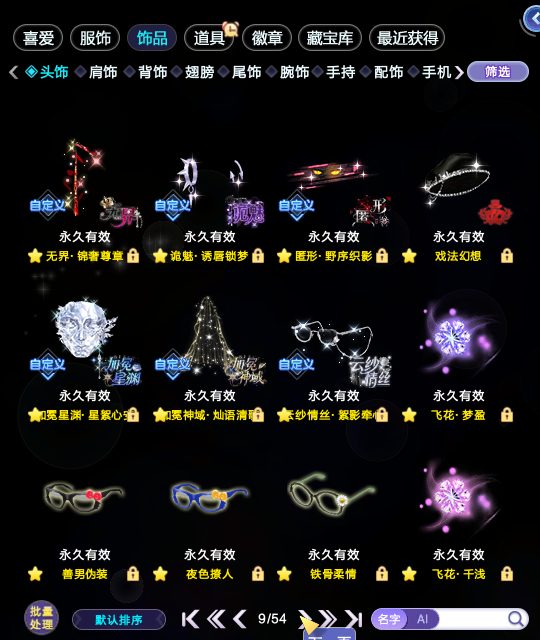The image size is (540, 640).
Task: Select the 翅膀 subcategory
Action: click(199, 72)
